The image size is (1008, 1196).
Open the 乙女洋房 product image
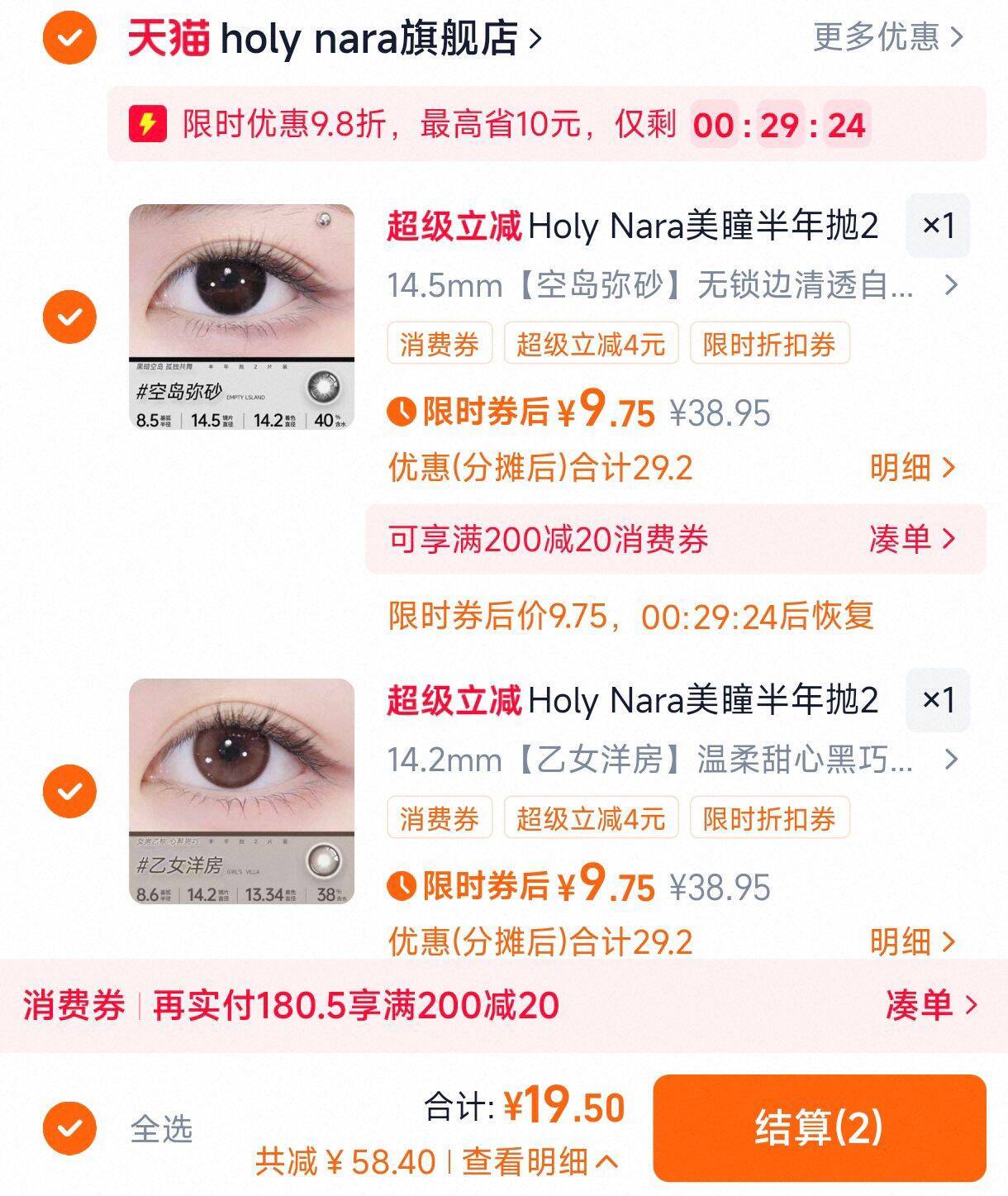click(x=241, y=791)
